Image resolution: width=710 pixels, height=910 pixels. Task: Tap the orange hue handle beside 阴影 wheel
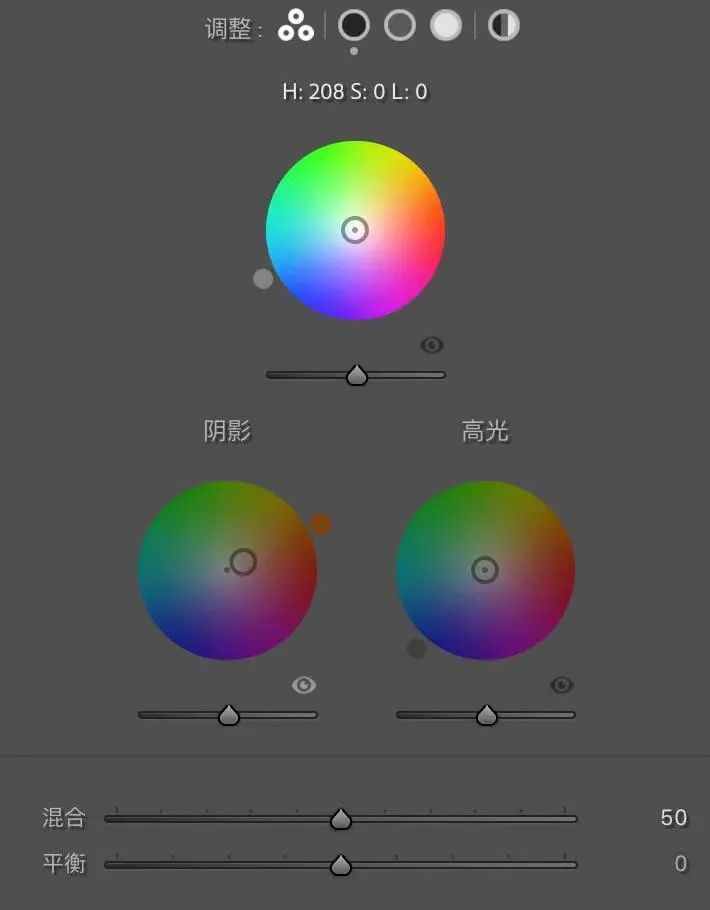[320, 524]
